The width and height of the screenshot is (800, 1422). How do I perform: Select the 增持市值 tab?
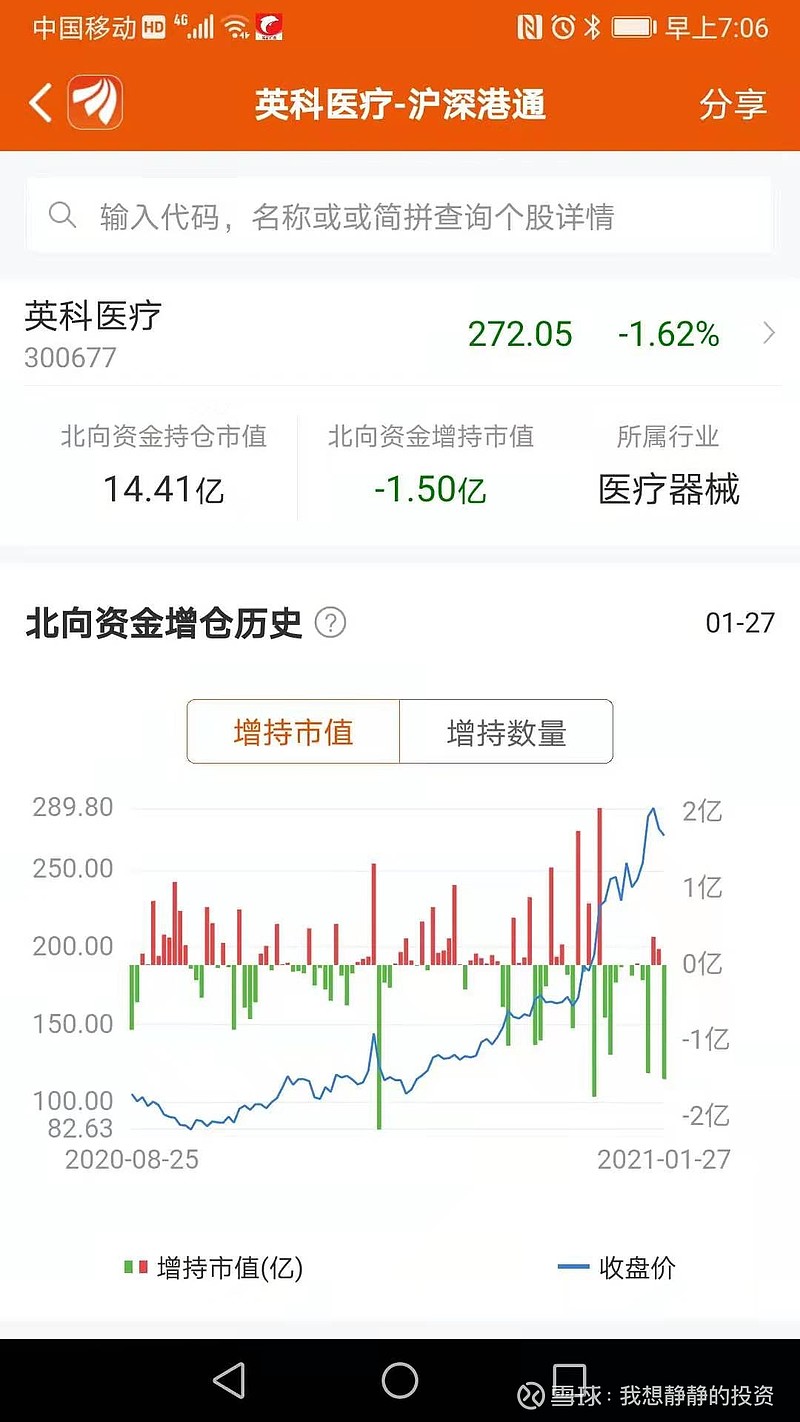[294, 732]
